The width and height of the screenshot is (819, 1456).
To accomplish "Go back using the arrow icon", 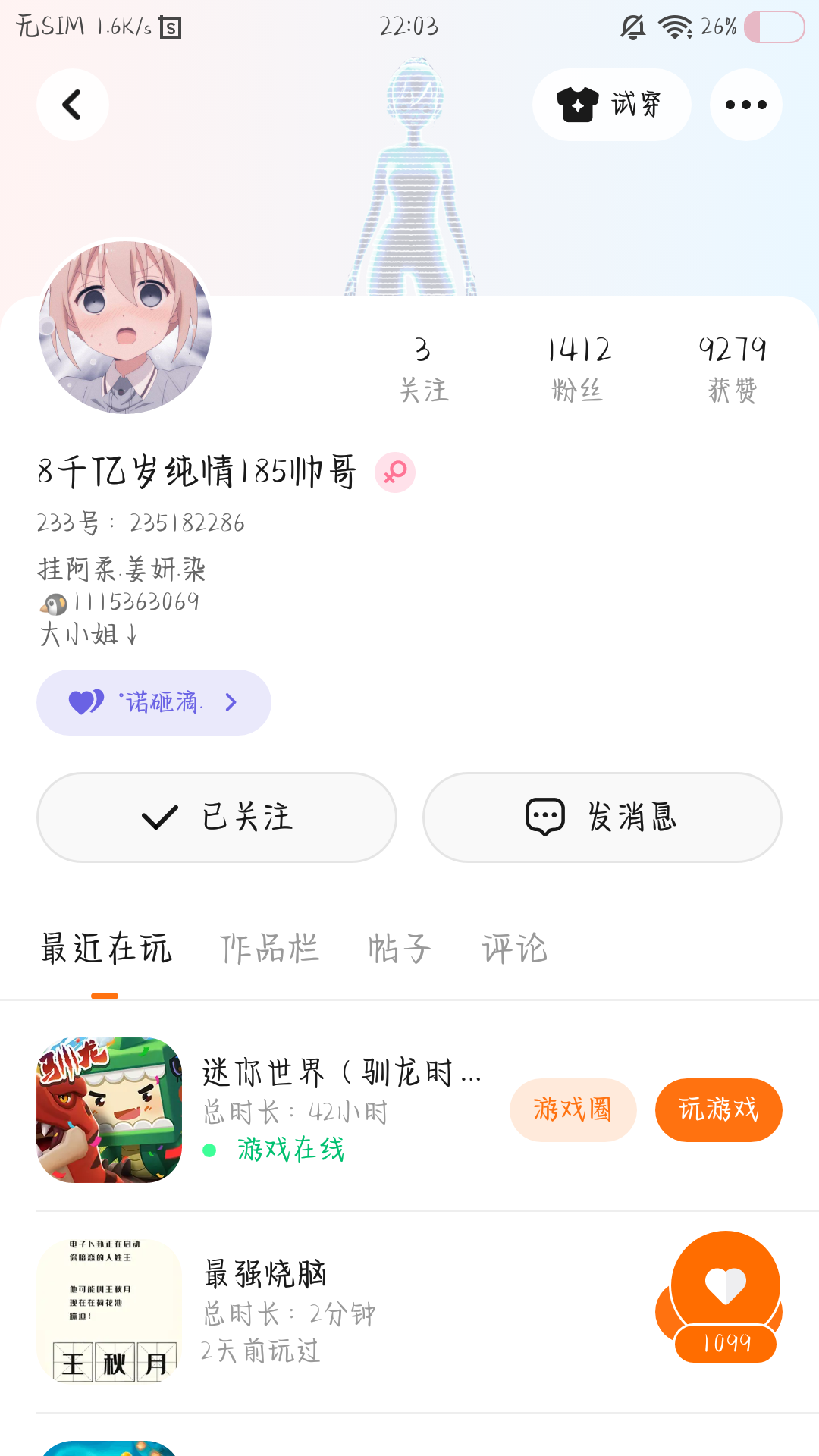I will [72, 105].
